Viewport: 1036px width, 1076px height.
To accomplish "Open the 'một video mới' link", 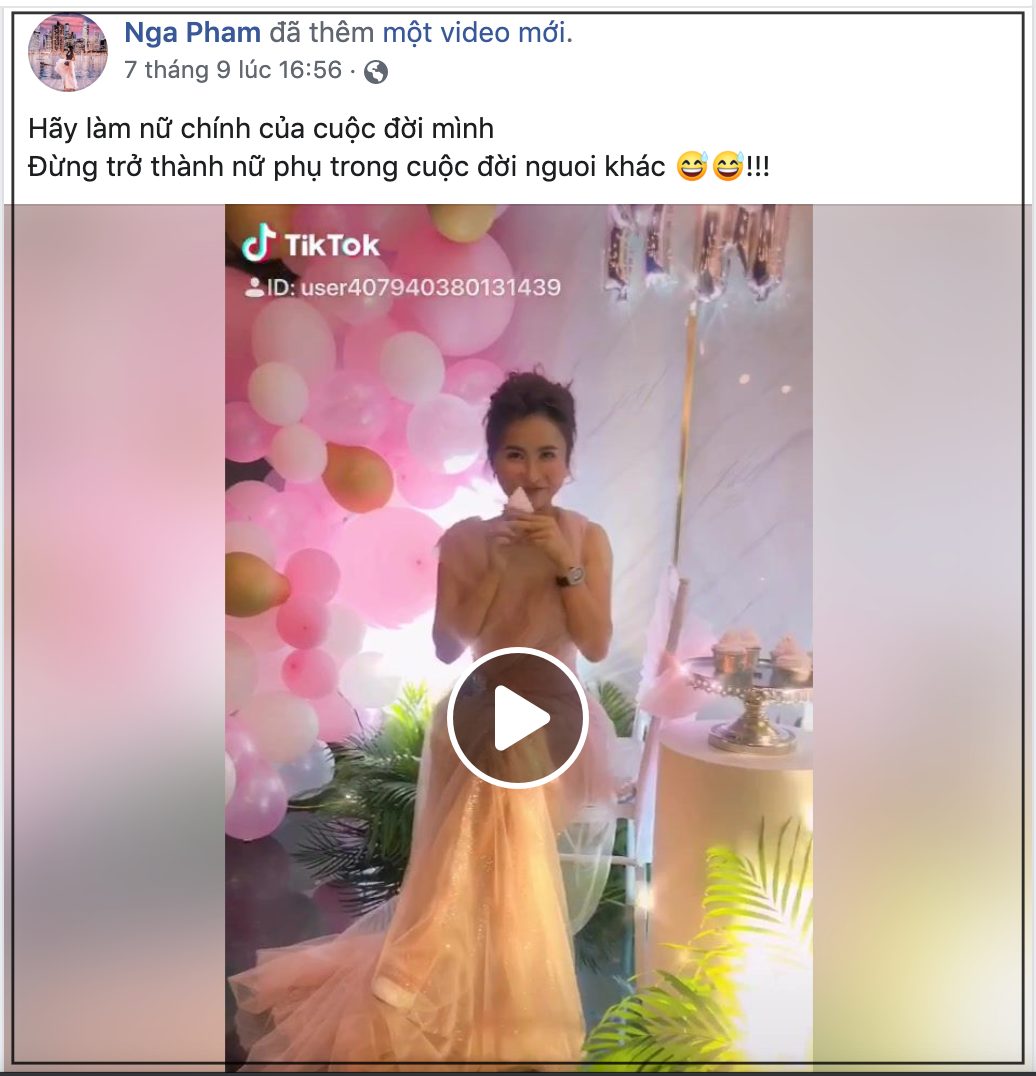I will click(x=474, y=33).
